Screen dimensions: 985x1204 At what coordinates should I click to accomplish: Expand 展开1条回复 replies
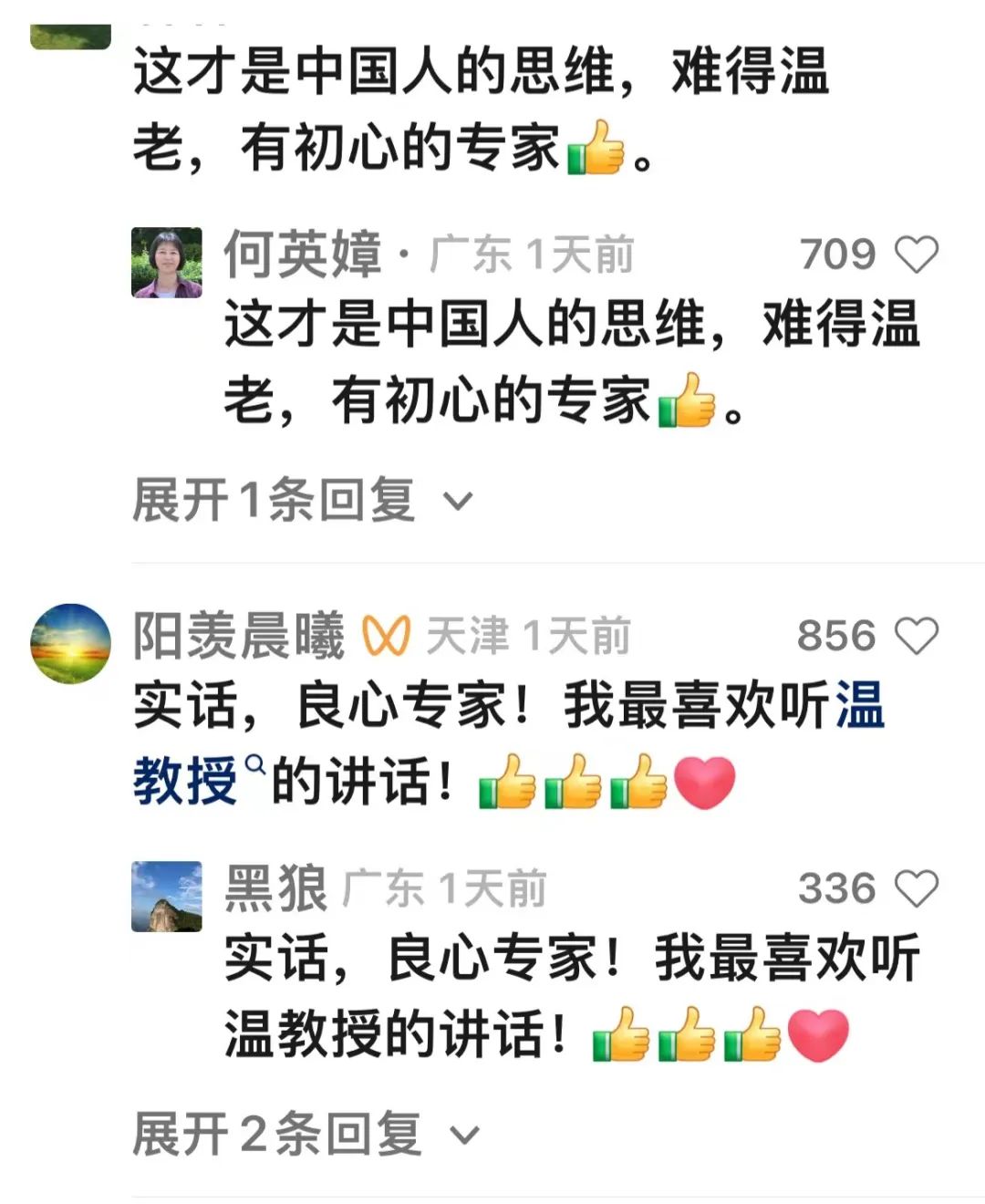tap(302, 500)
